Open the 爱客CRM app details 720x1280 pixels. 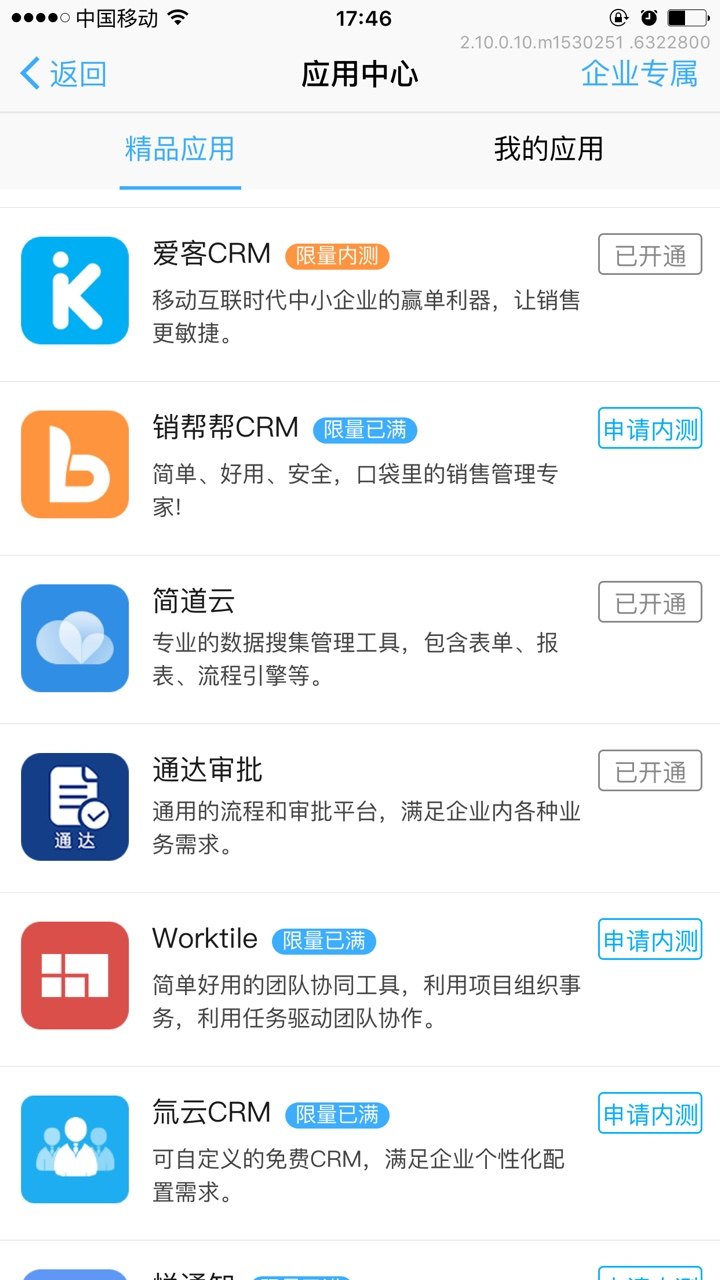coord(360,294)
